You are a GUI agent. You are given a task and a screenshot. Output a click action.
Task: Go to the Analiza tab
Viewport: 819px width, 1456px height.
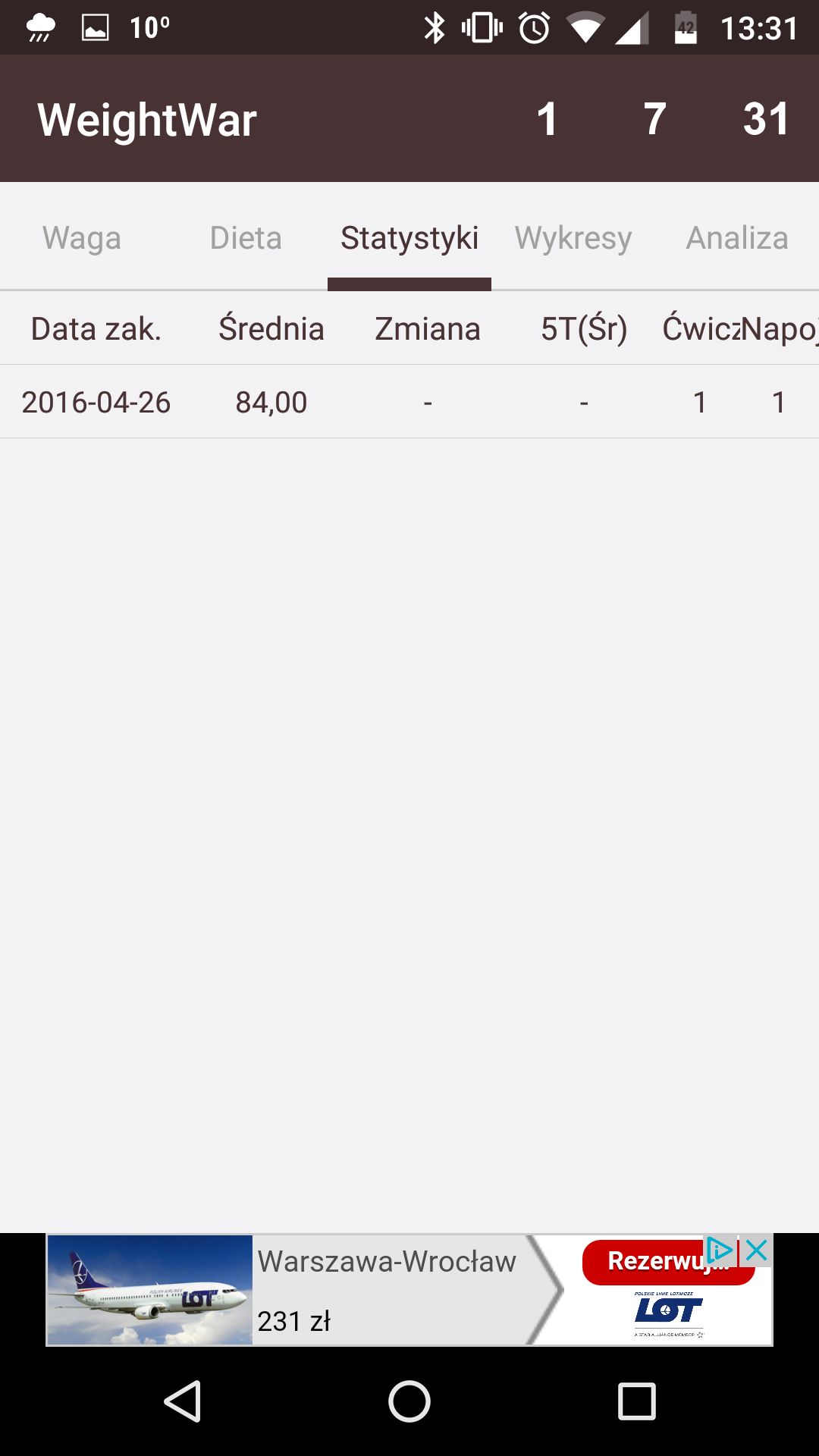[737, 238]
